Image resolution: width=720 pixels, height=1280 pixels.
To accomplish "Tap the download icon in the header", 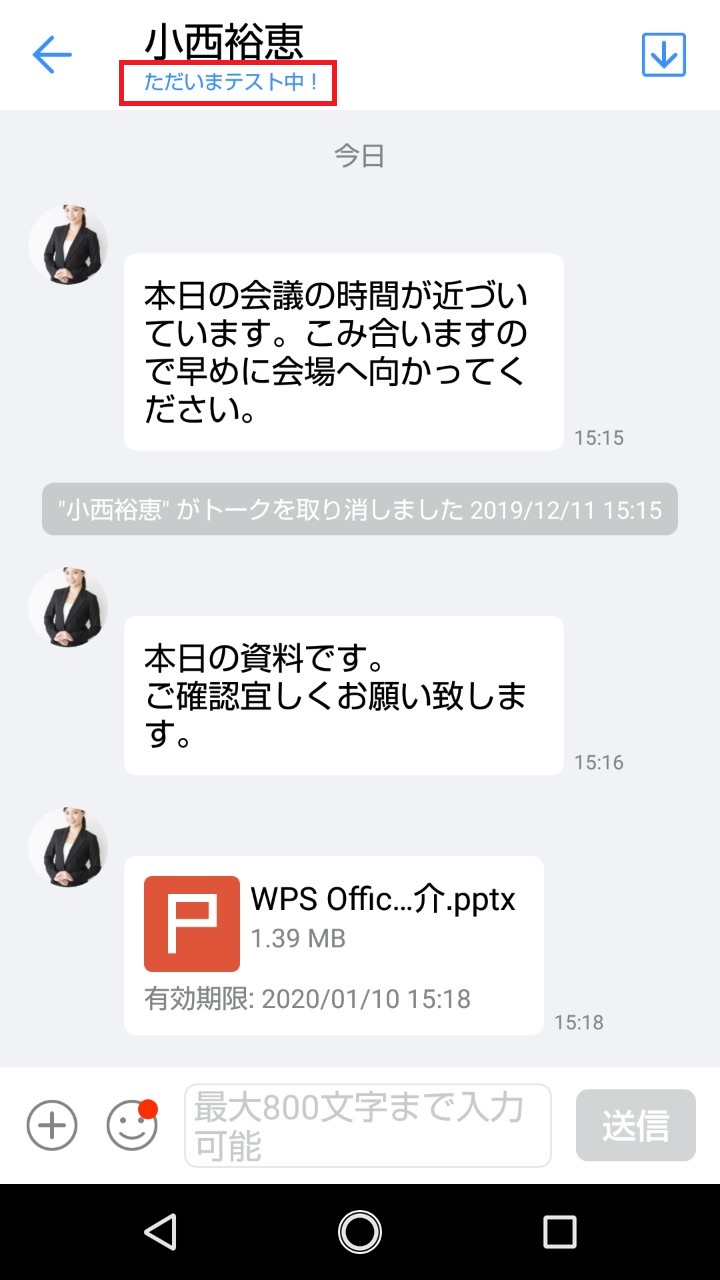I will [663, 55].
